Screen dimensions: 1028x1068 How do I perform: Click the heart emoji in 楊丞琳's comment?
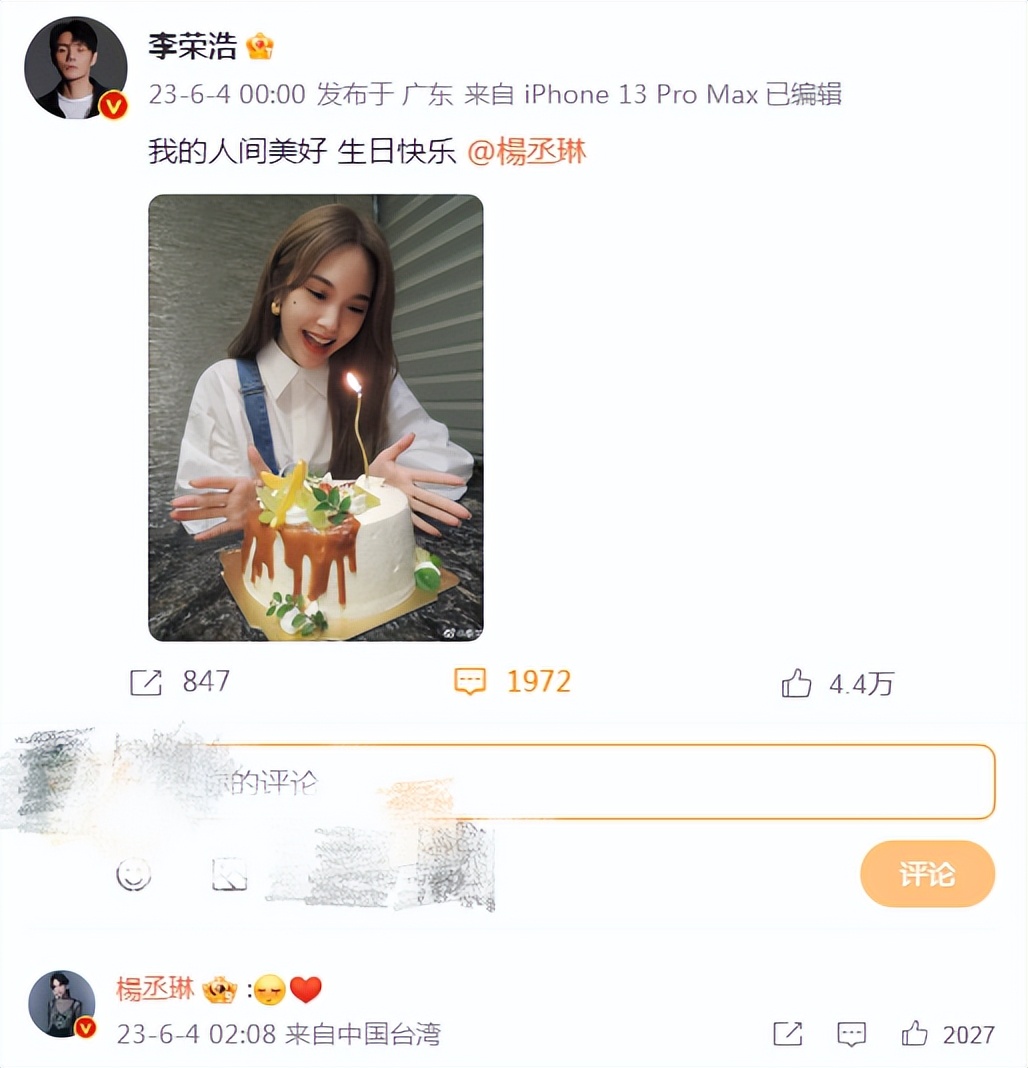[x=305, y=989]
